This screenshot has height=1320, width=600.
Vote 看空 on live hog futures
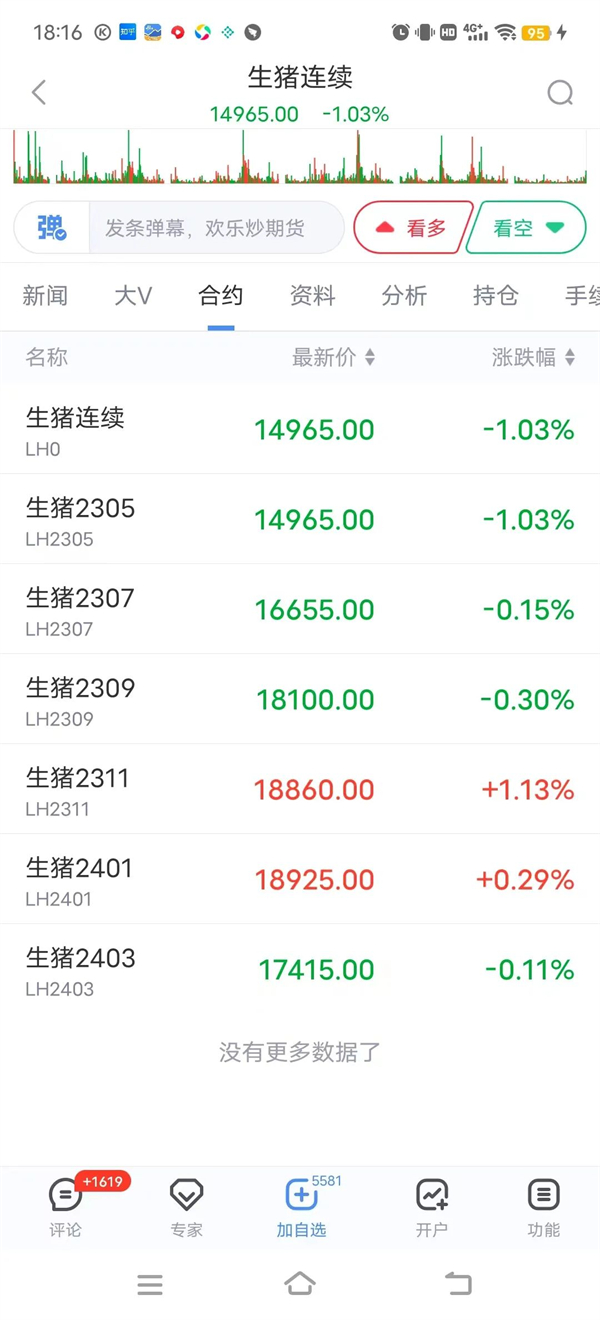pyautogui.click(x=527, y=228)
